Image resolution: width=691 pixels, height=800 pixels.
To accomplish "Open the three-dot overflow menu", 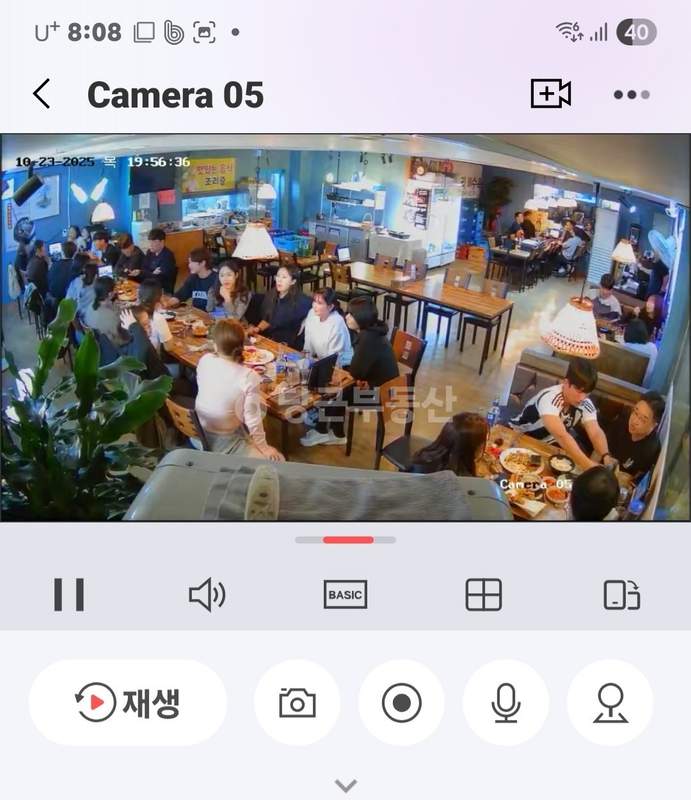I will pyautogui.click(x=631, y=95).
